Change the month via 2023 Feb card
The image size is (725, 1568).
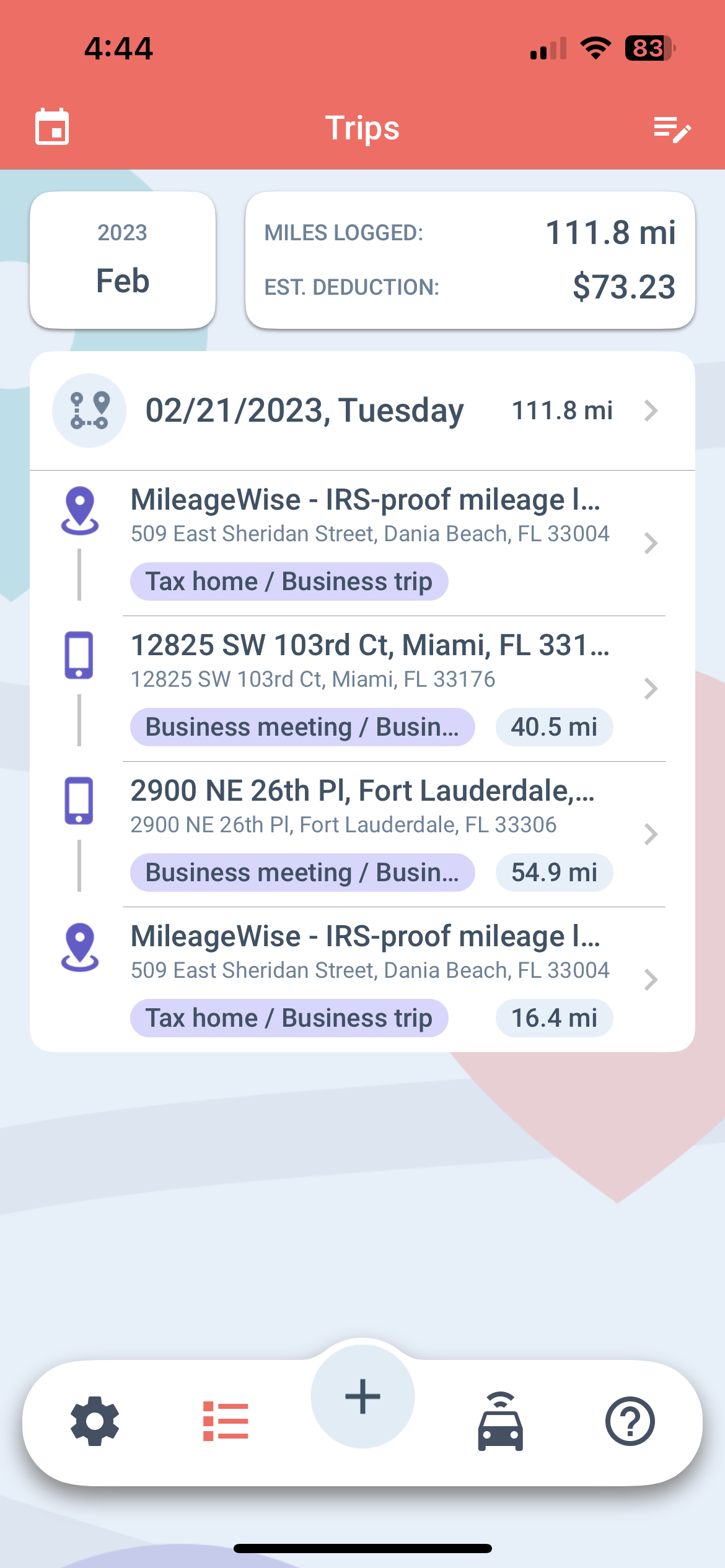pos(123,259)
